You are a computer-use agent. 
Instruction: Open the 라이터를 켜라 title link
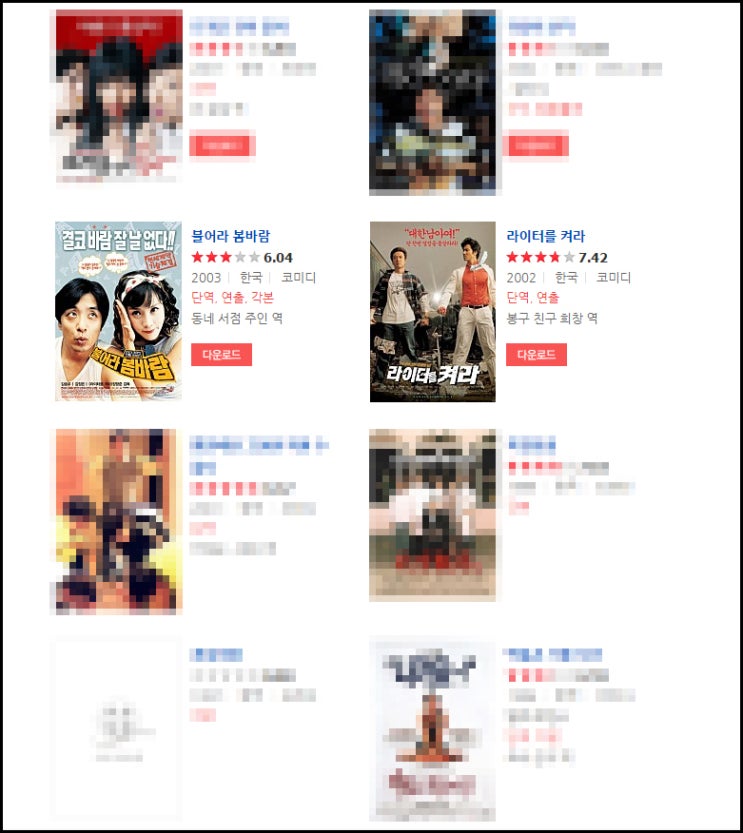(x=545, y=237)
